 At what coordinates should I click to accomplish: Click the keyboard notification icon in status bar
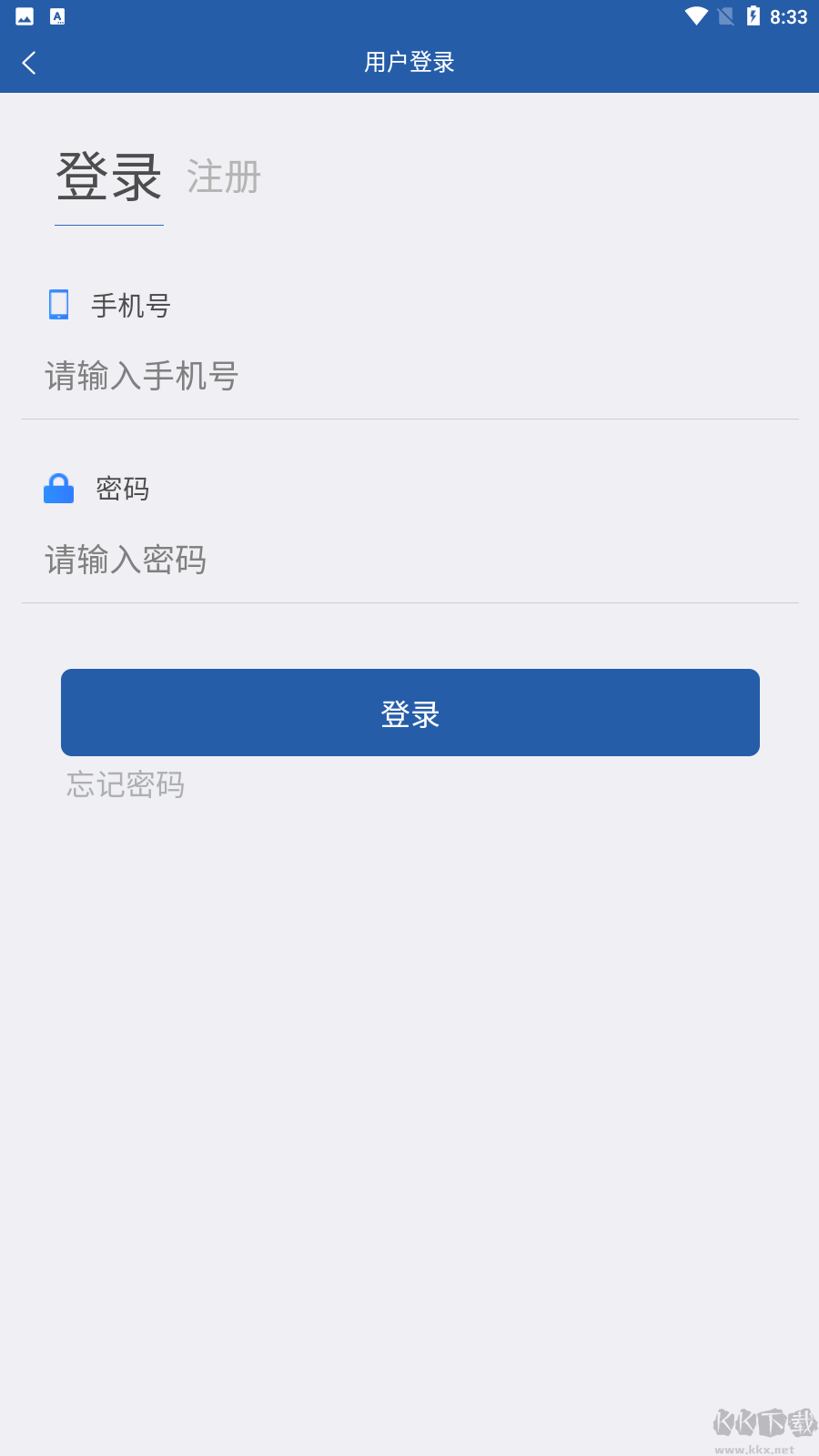(58, 15)
